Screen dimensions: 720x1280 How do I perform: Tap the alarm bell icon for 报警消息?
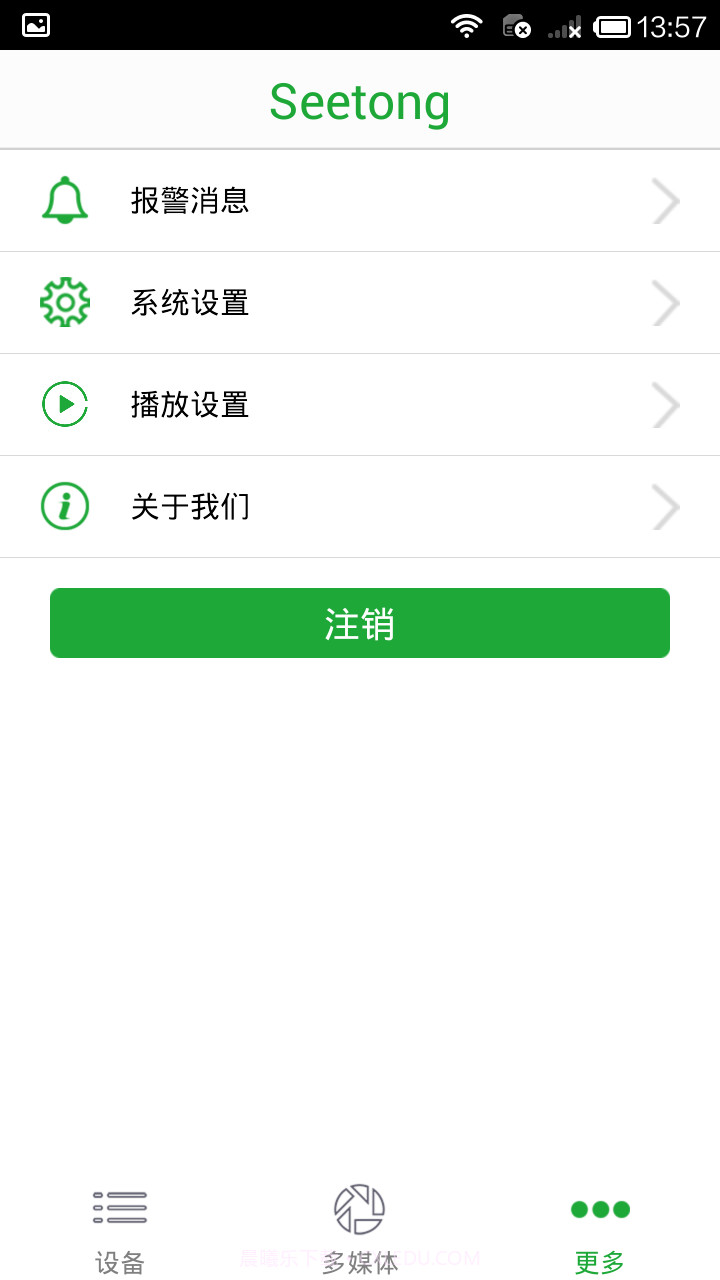coord(64,200)
